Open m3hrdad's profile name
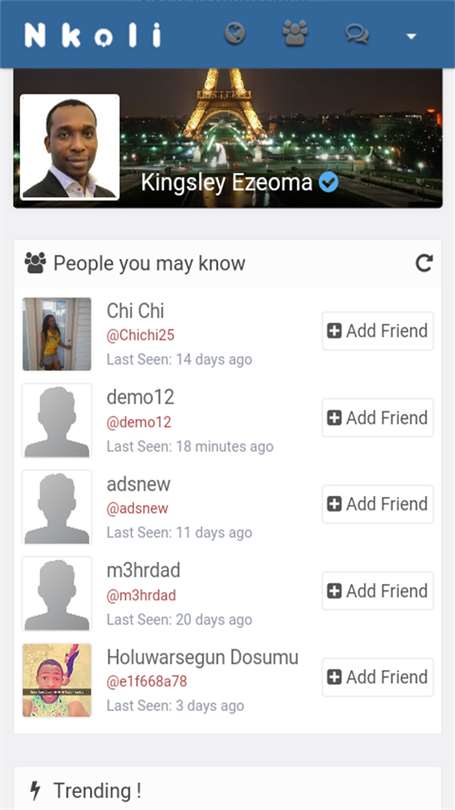The width and height of the screenshot is (455, 810). [x=143, y=570]
